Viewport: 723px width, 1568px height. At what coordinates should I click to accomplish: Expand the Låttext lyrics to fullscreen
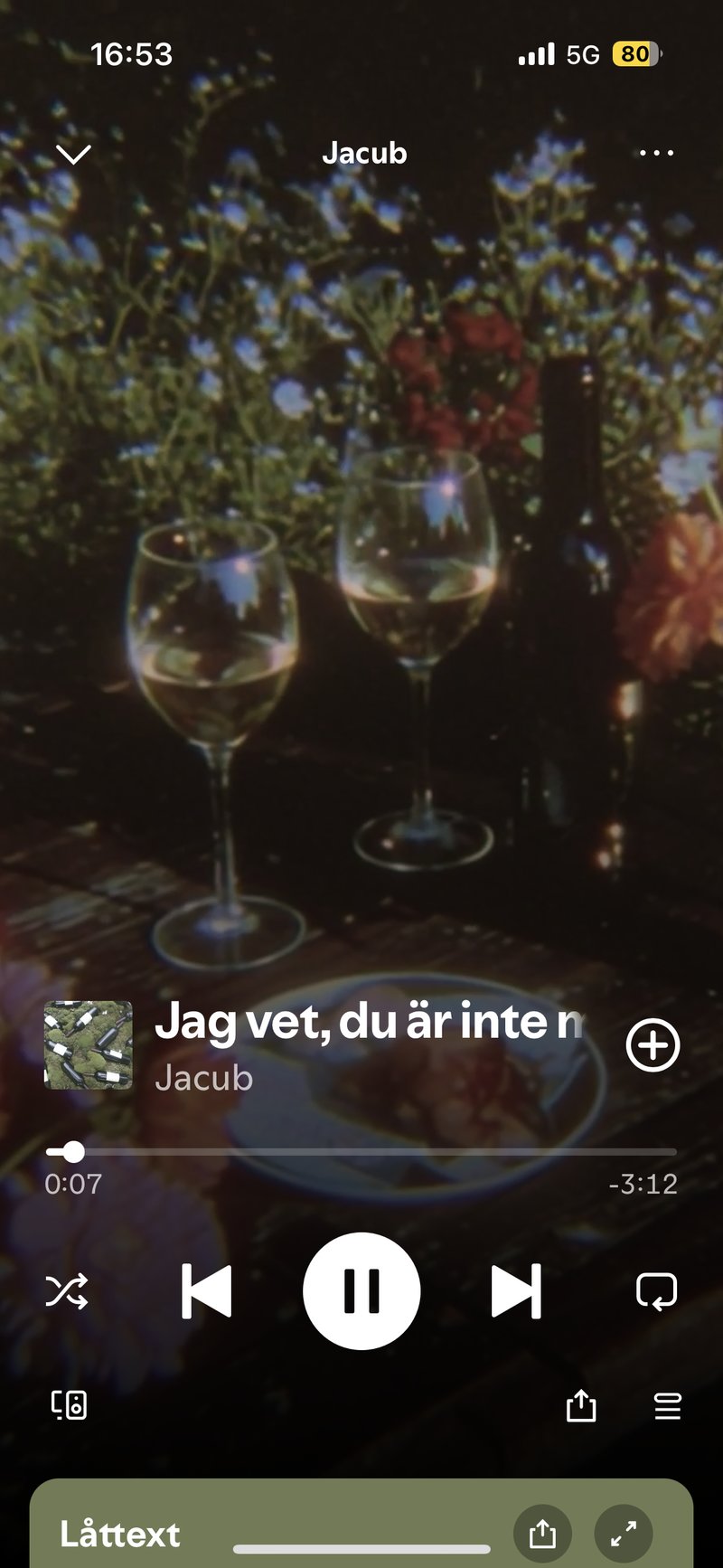click(x=624, y=1534)
